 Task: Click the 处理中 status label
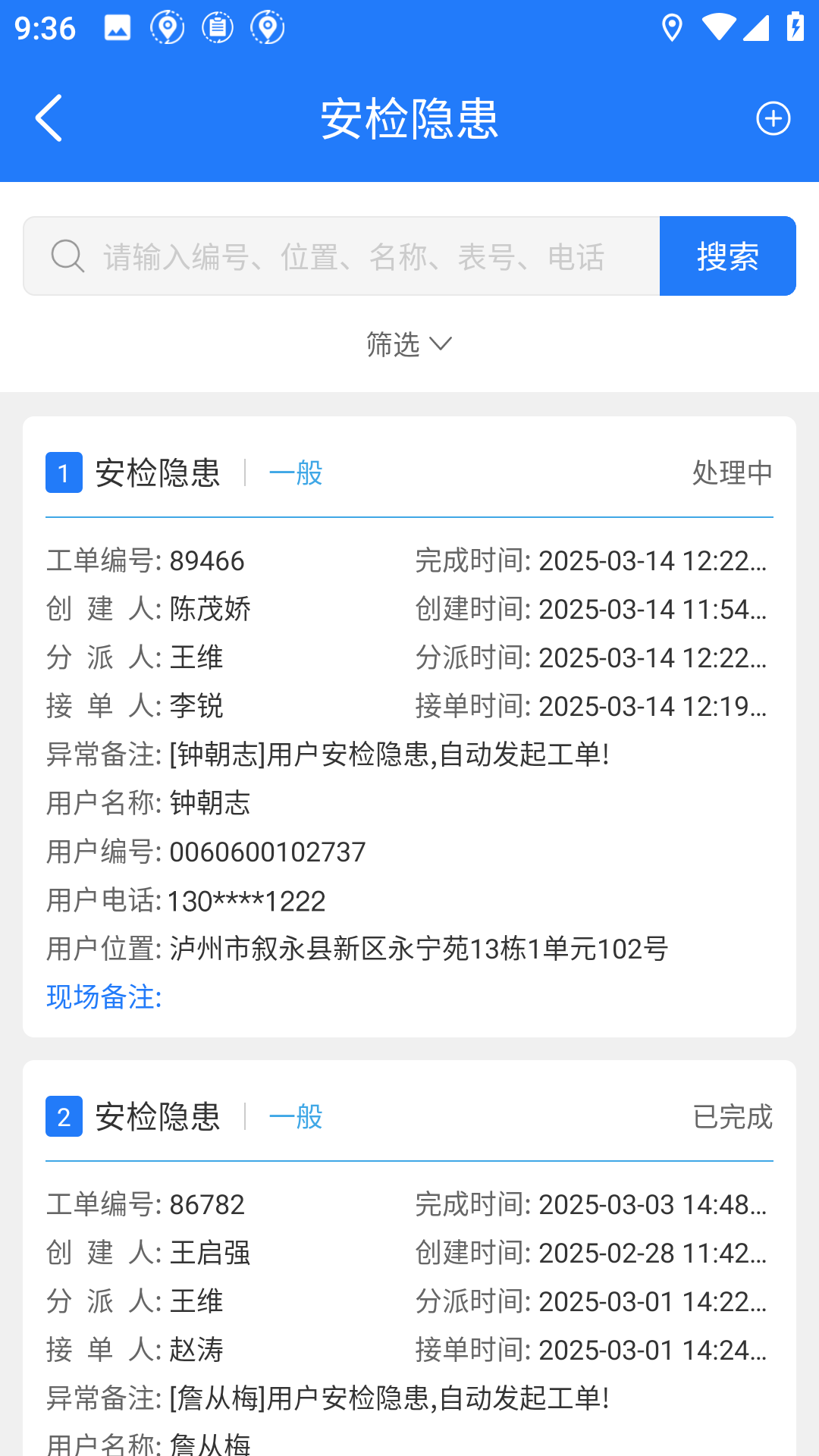pyautogui.click(x=730, y=472)
